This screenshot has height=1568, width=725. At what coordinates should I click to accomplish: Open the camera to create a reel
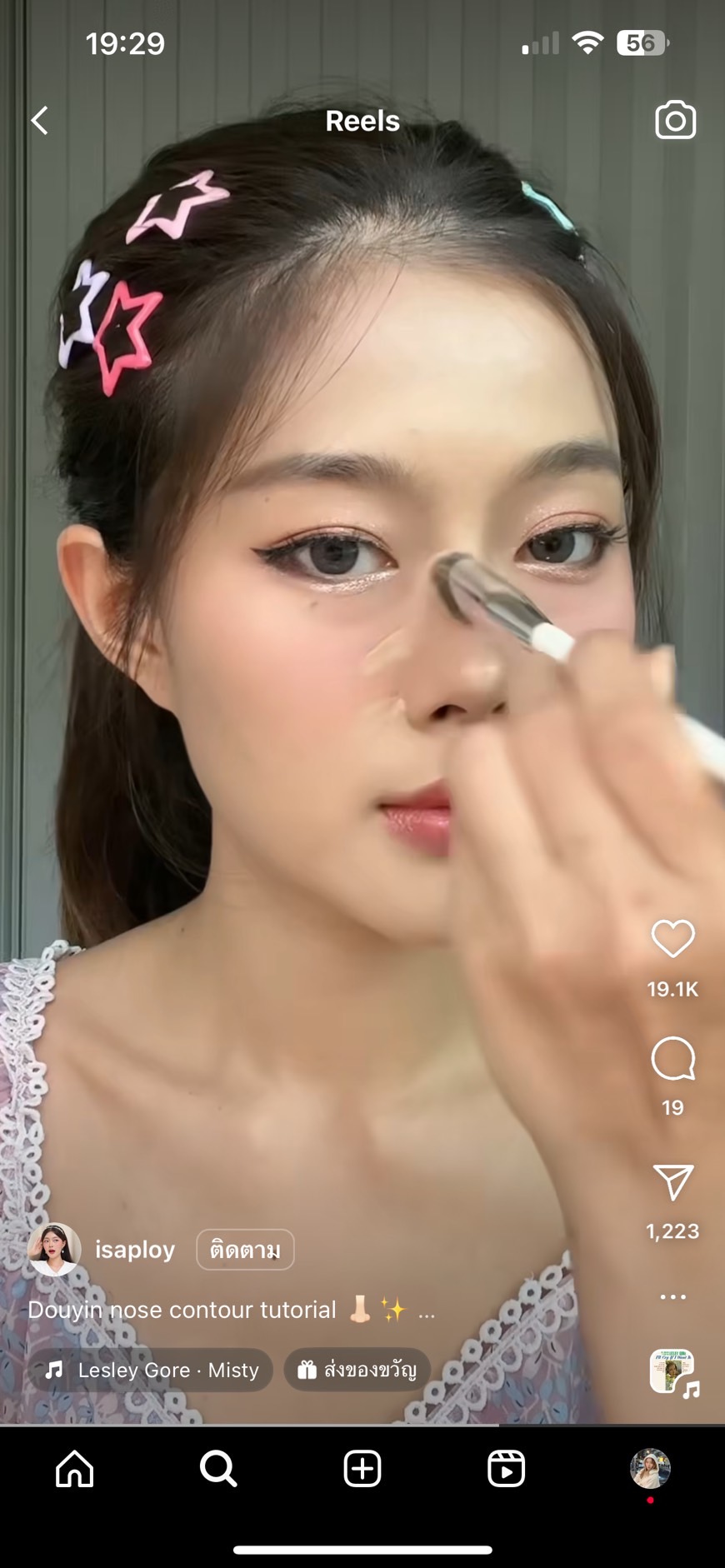click(675, 121)
